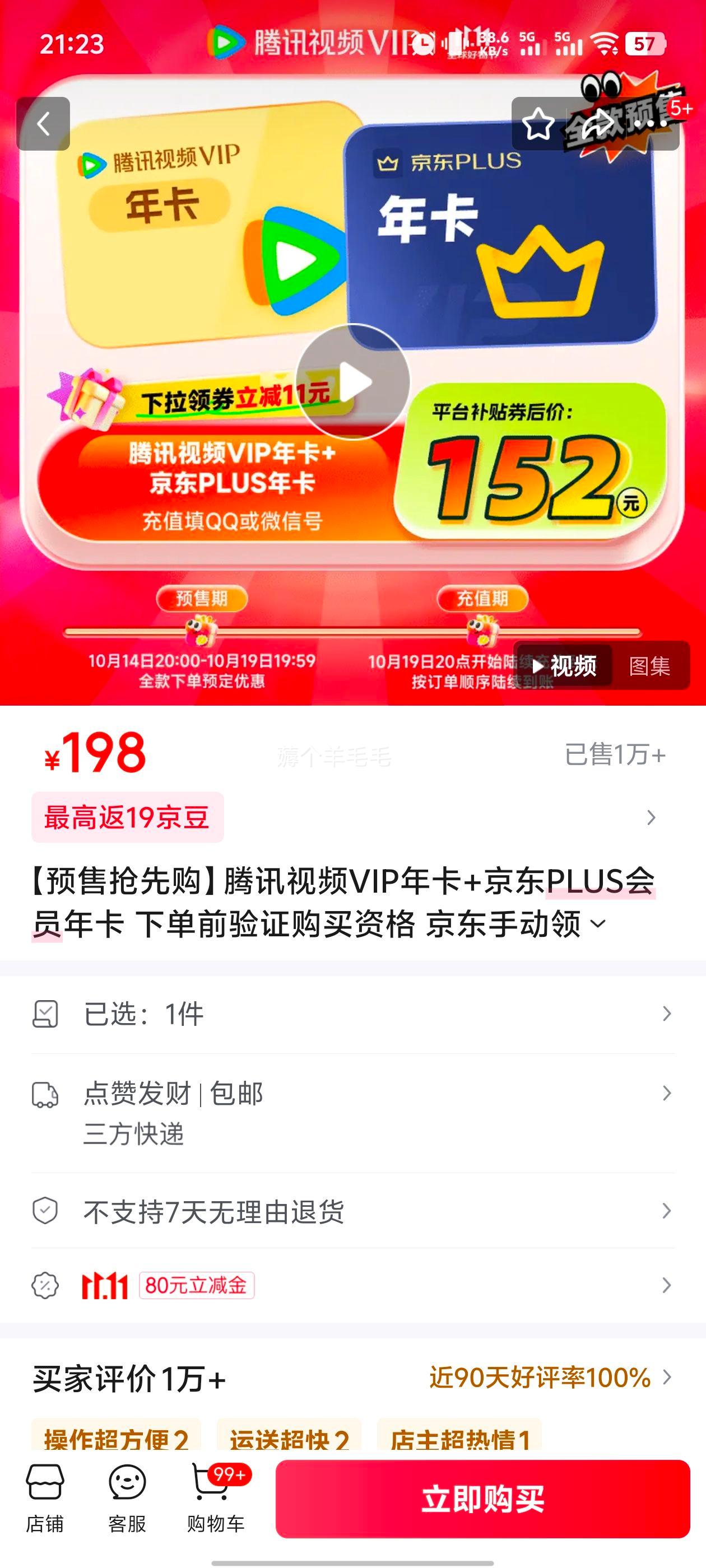The width and height of the screenshot is (706, 1568).
Task: Open the 最高返19京豆 details
Action: (x=128, y=817)
